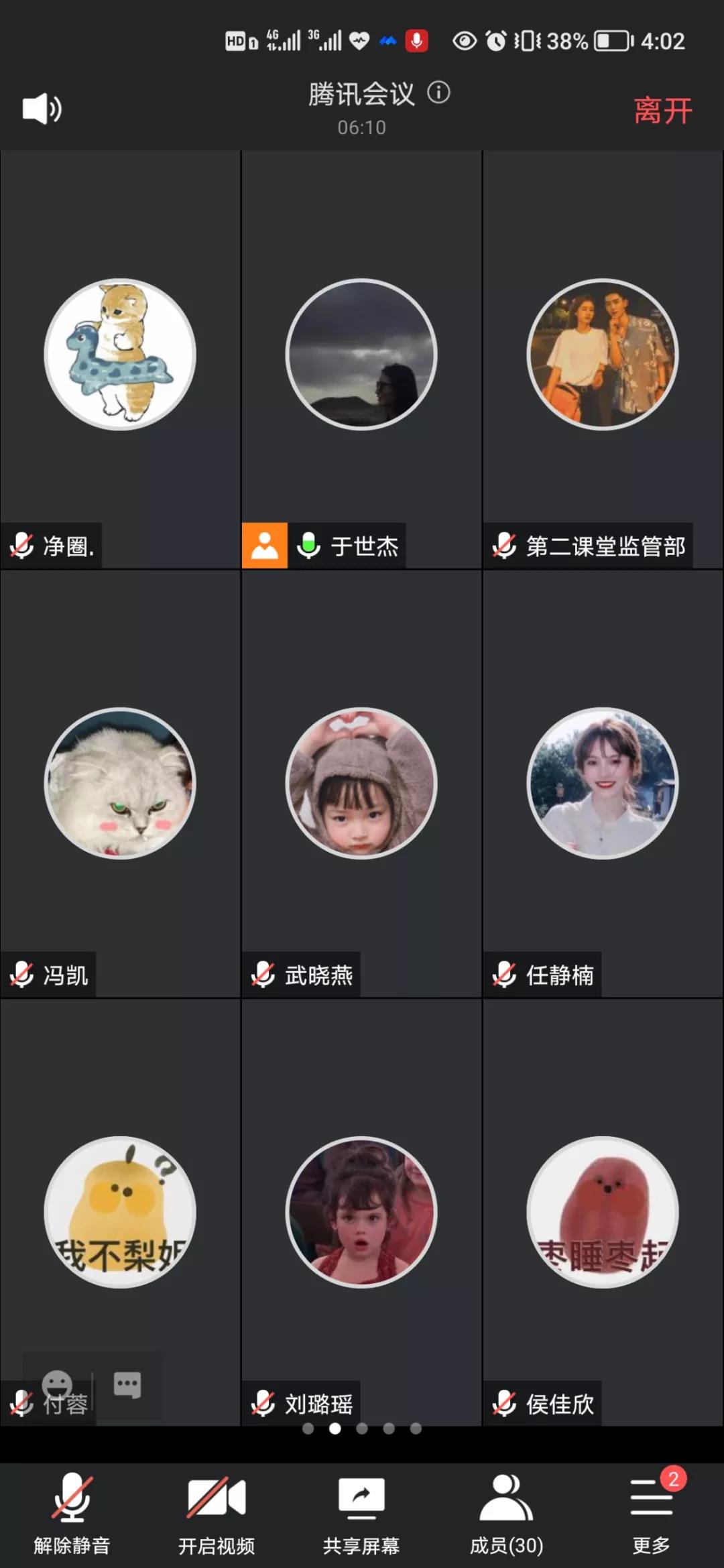Open the emoji reaction button
This screenshot has height=1568, width=724.
pyautogui.click(x=57, y=1384)
